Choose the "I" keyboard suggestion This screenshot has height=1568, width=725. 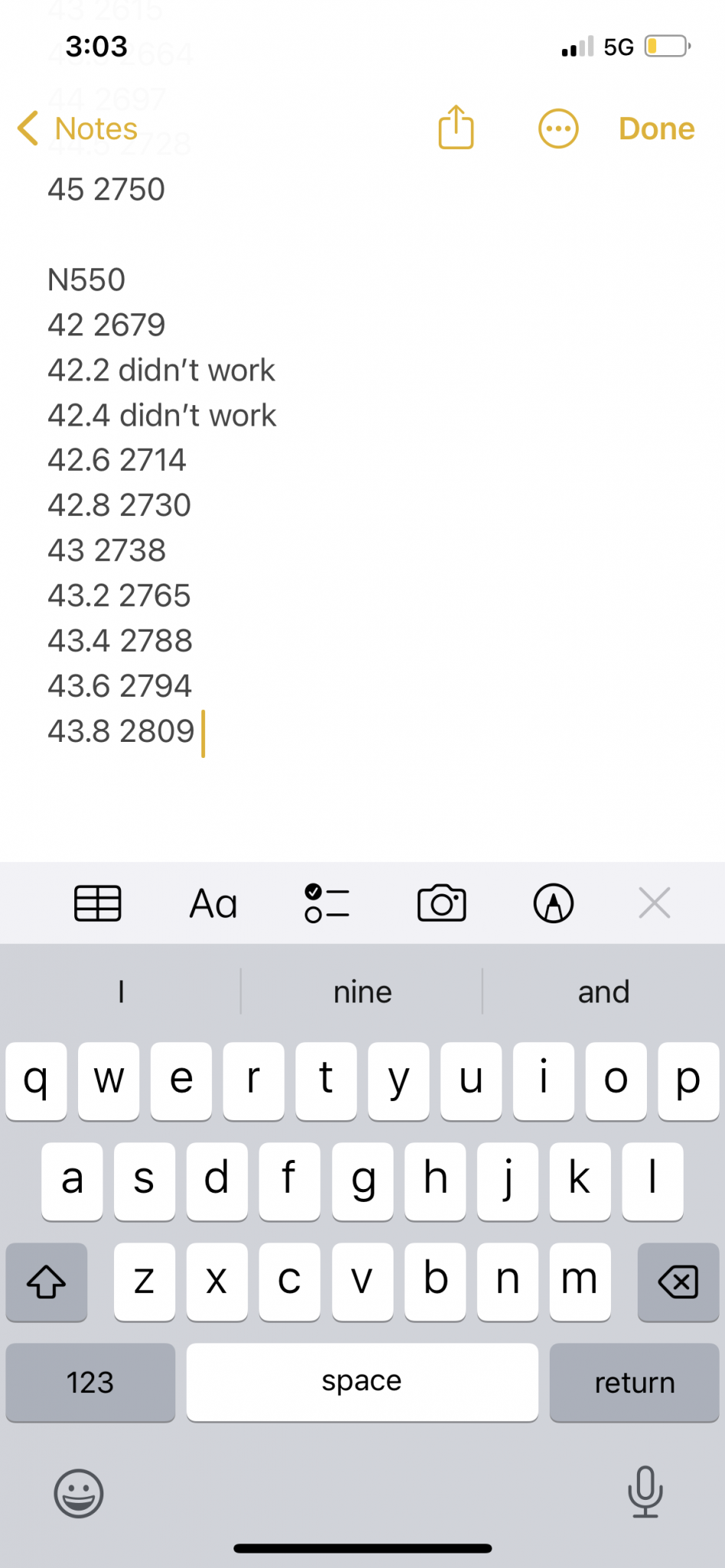[121, 992]
